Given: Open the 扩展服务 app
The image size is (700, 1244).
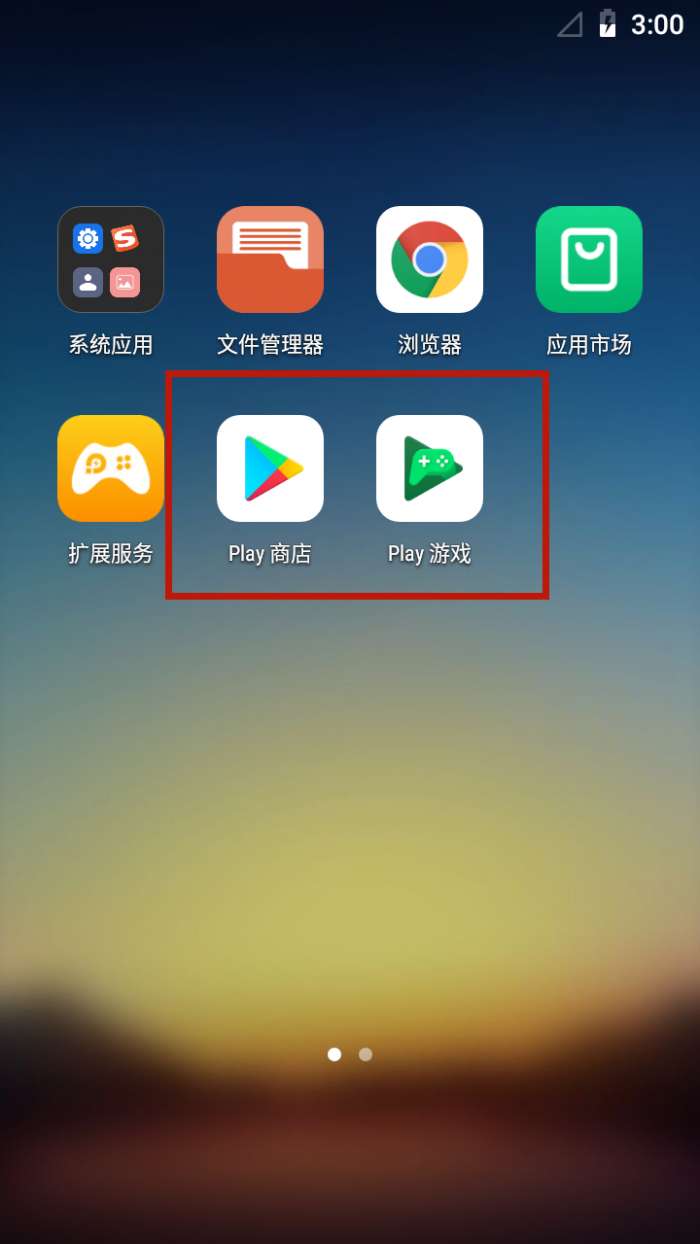Looking at the screenshot, I should pos(110,468).
